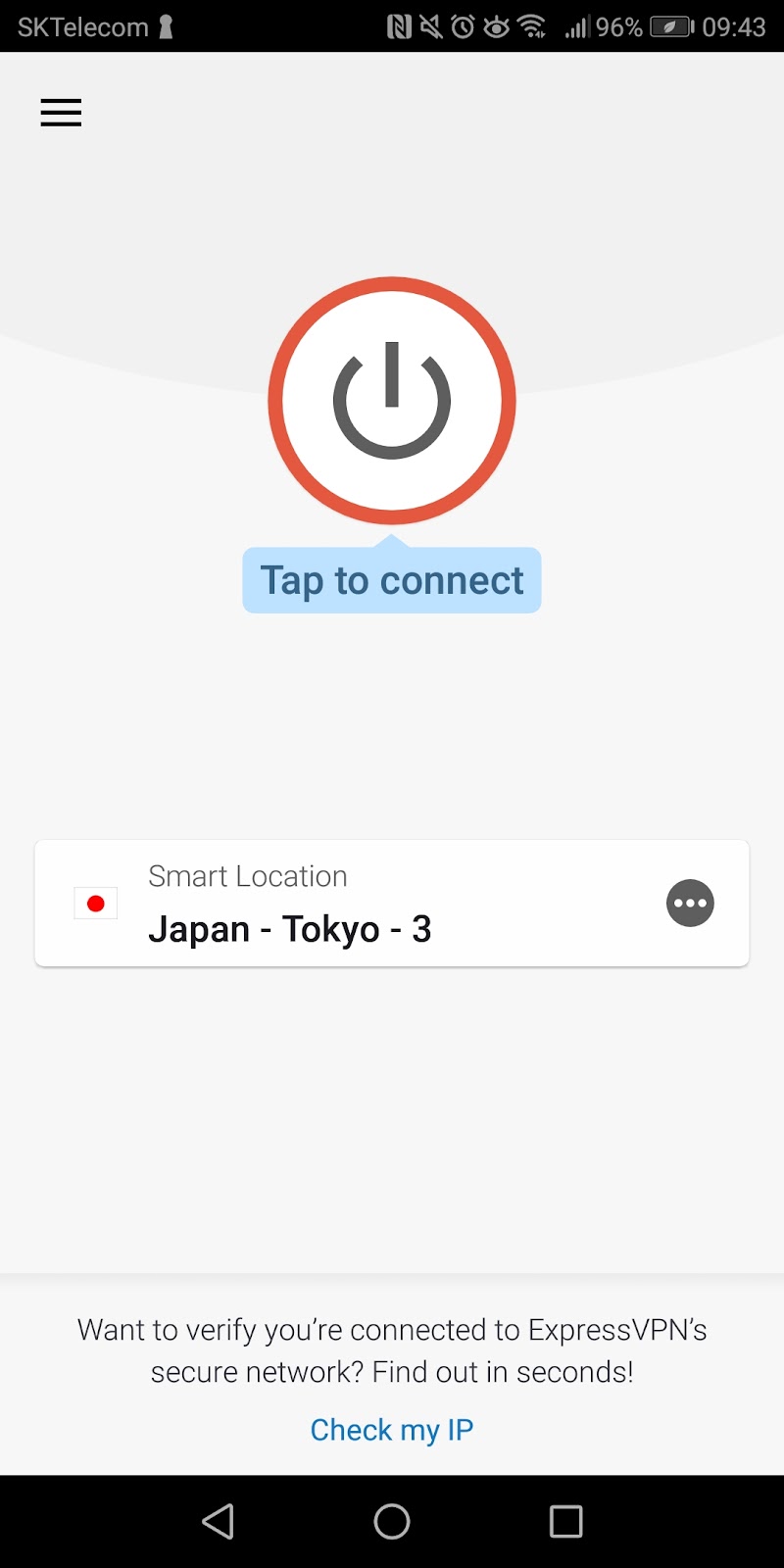Open the three-dot location options
Viewport: 784px width, 1568px height.
tap(690, 904)
